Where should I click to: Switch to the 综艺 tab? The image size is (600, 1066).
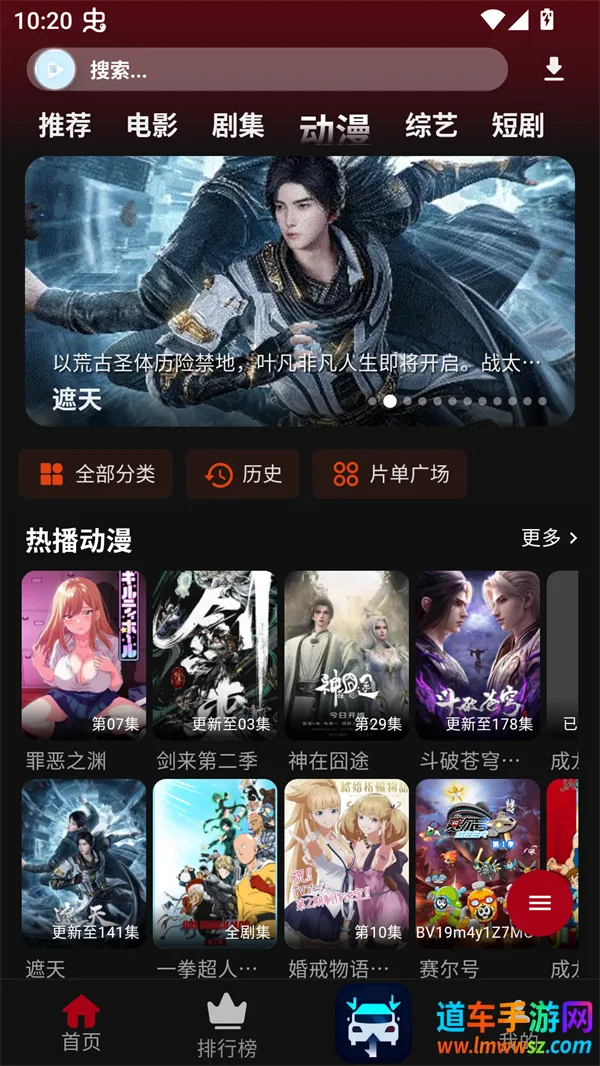tap(431, 126)
